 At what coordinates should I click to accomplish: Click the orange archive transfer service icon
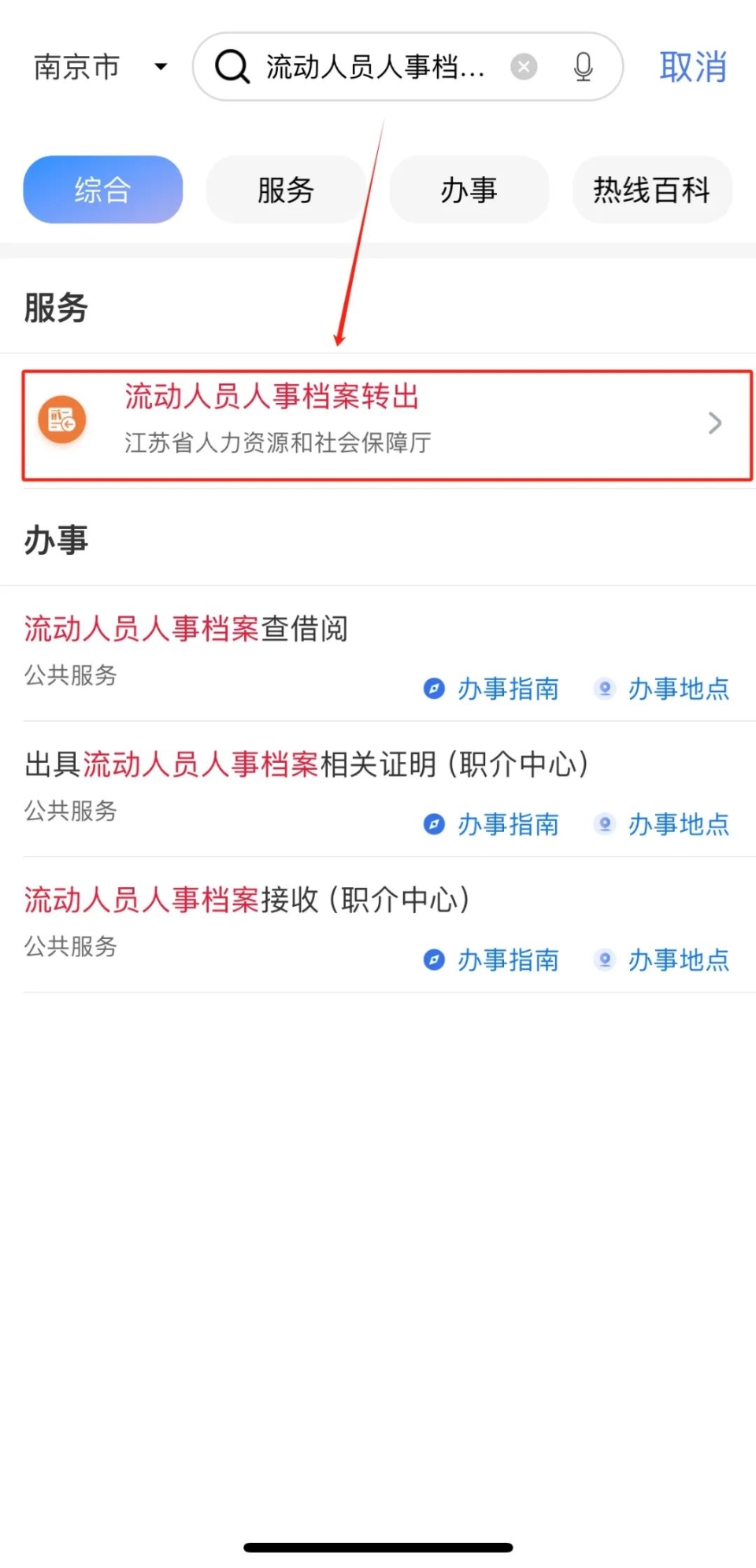pos(63,420)
